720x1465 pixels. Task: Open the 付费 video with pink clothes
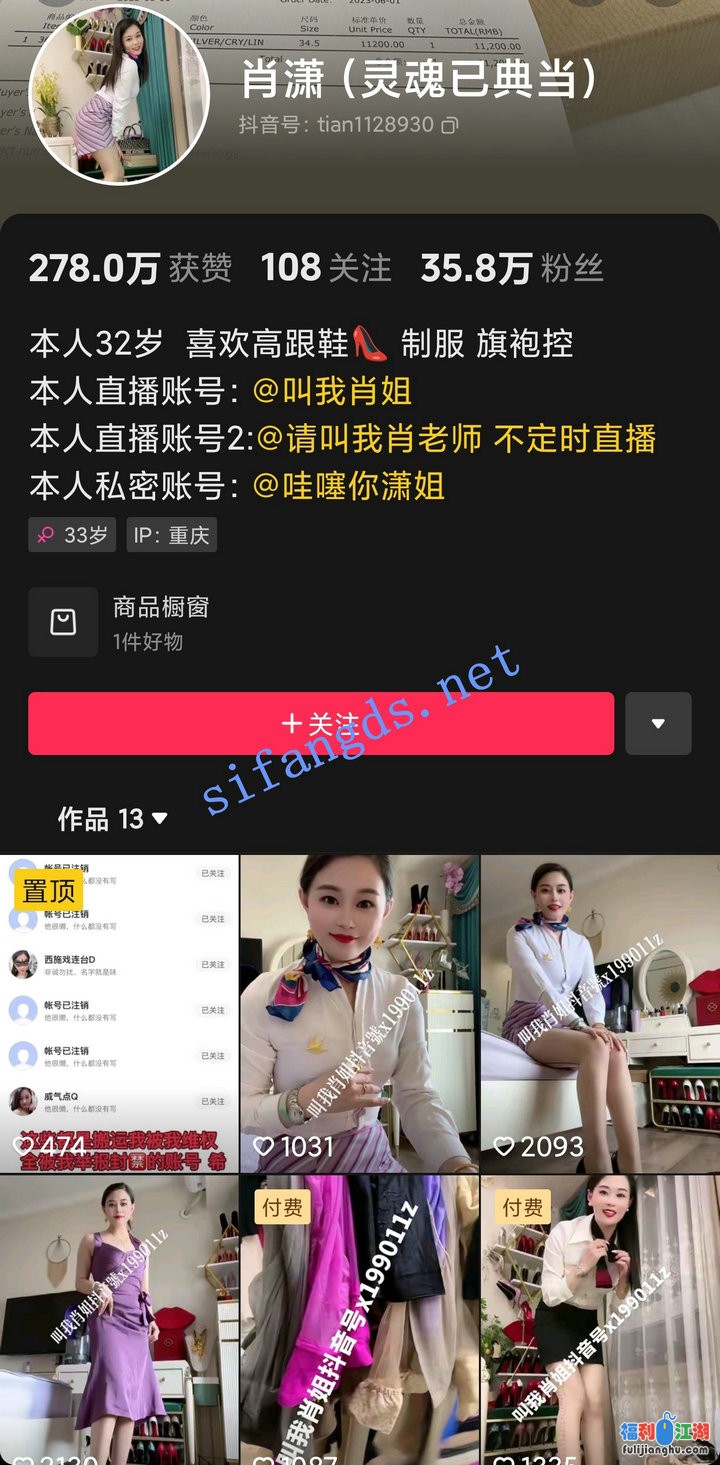pyautogui.click(x=359, y=1320)
